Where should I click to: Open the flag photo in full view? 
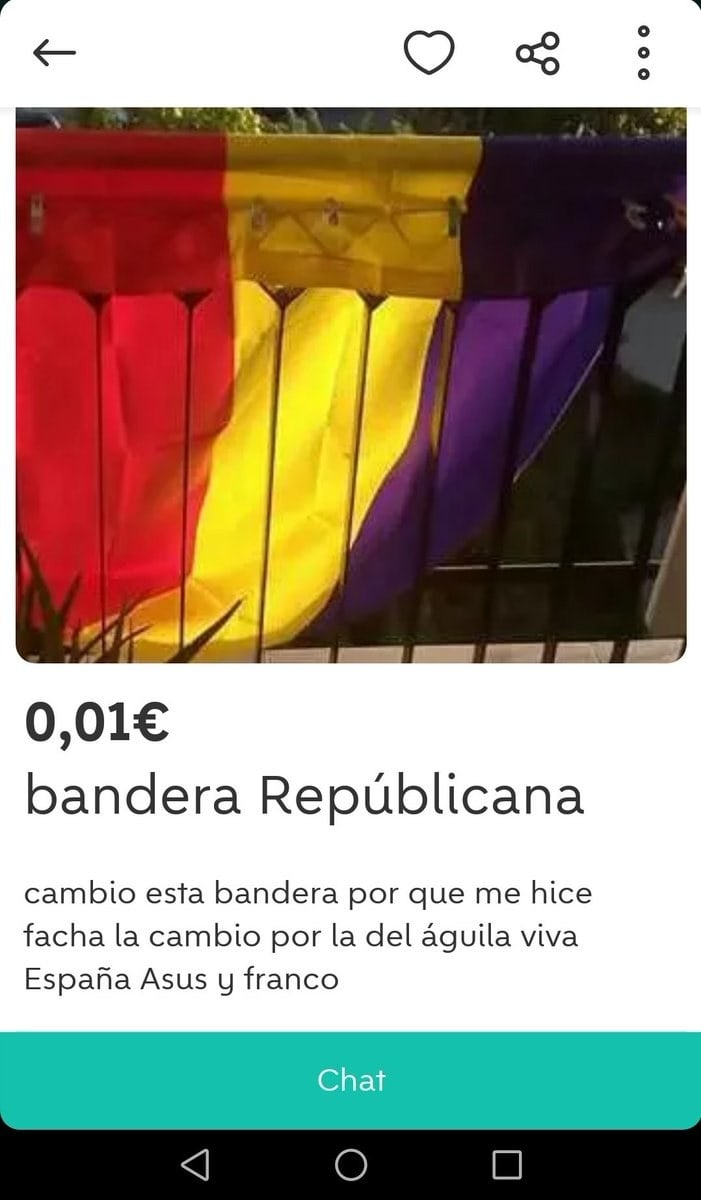[350, 385]
